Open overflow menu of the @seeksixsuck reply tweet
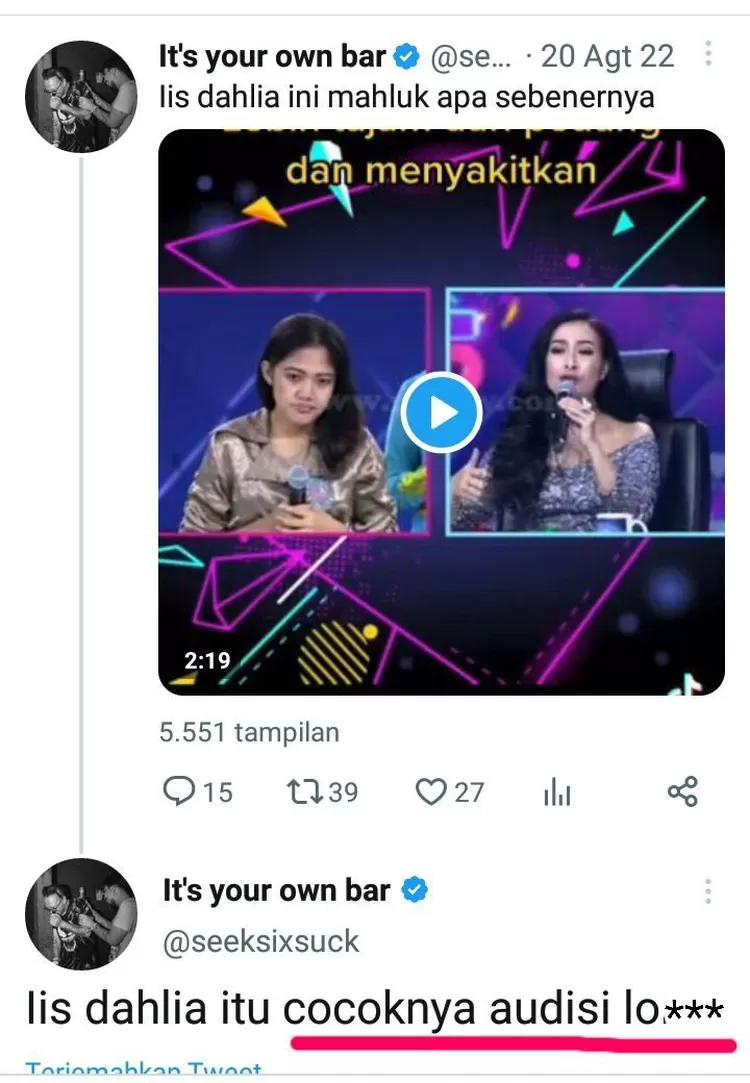This screenshot has width=750, height=1083. pos(708,892)
